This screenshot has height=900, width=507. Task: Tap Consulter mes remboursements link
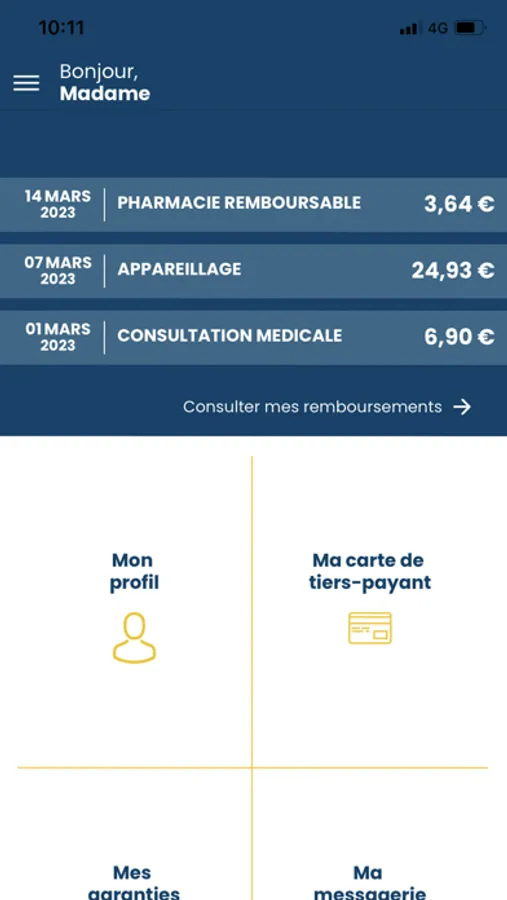pos(327,407)
